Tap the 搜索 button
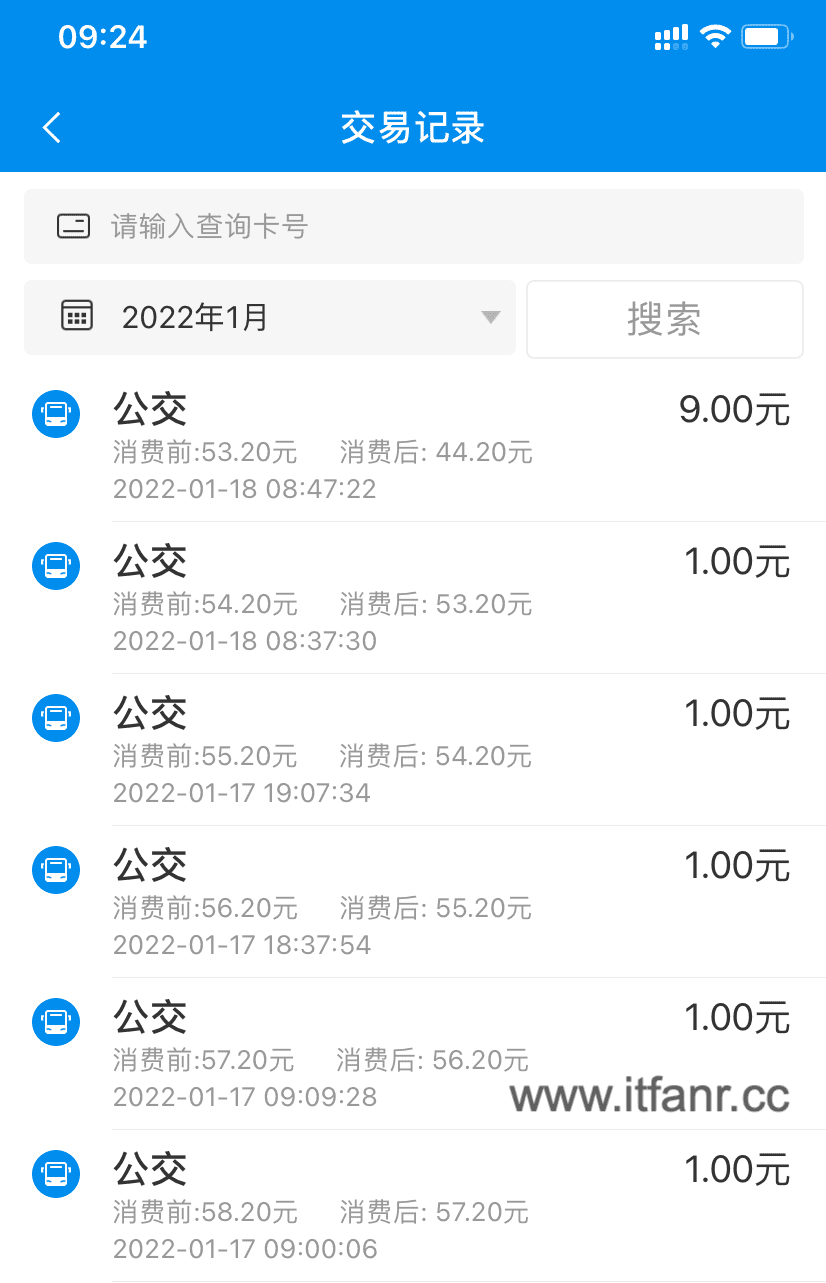826x1283 pixels. (664, 319)
